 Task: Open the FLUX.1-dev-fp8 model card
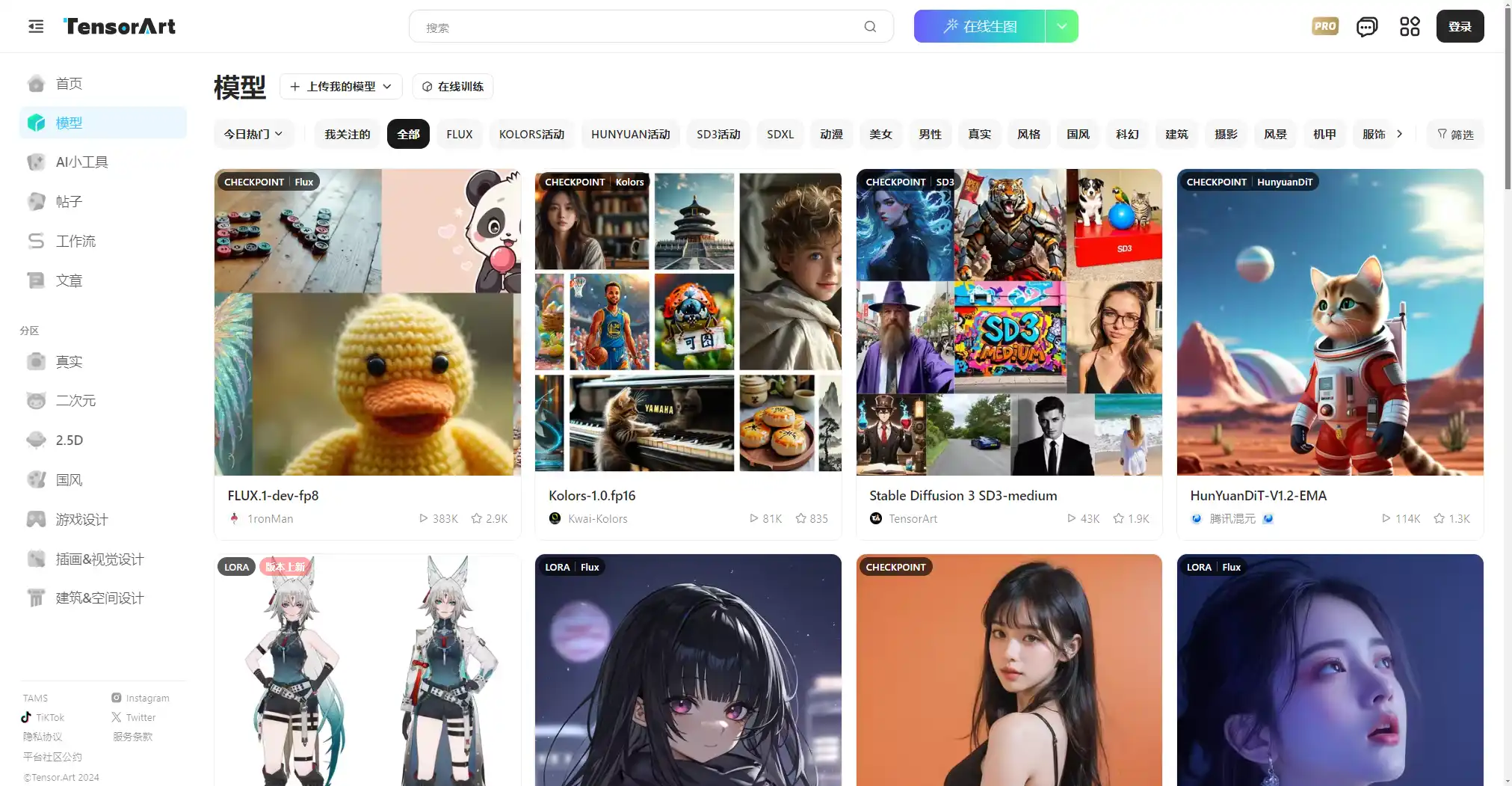(367, 323)
